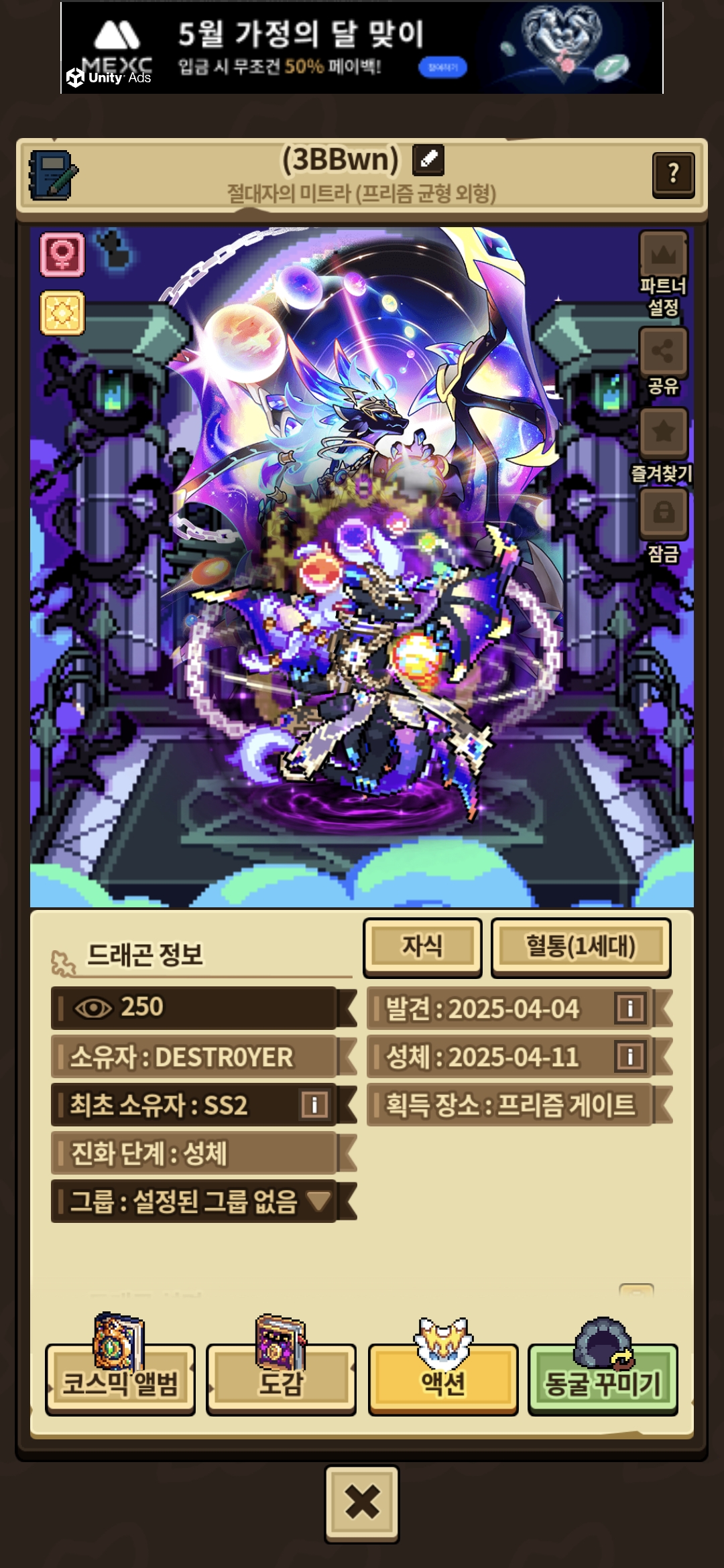The image size is (724, 1568).
Task: View 혈통(1세대) lineage
Action: 581,946
